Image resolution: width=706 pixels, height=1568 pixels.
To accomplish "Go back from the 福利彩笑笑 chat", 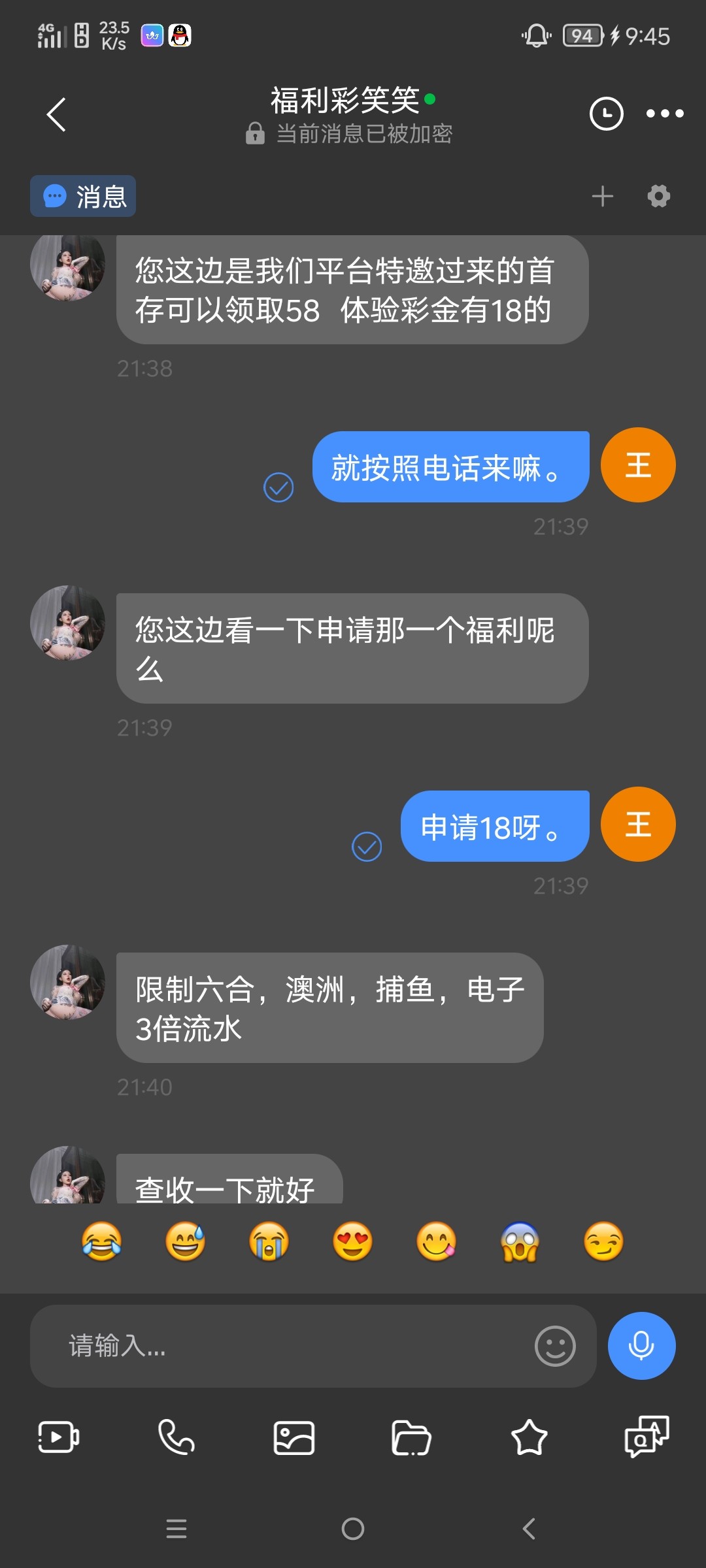I will coord(57,115).
